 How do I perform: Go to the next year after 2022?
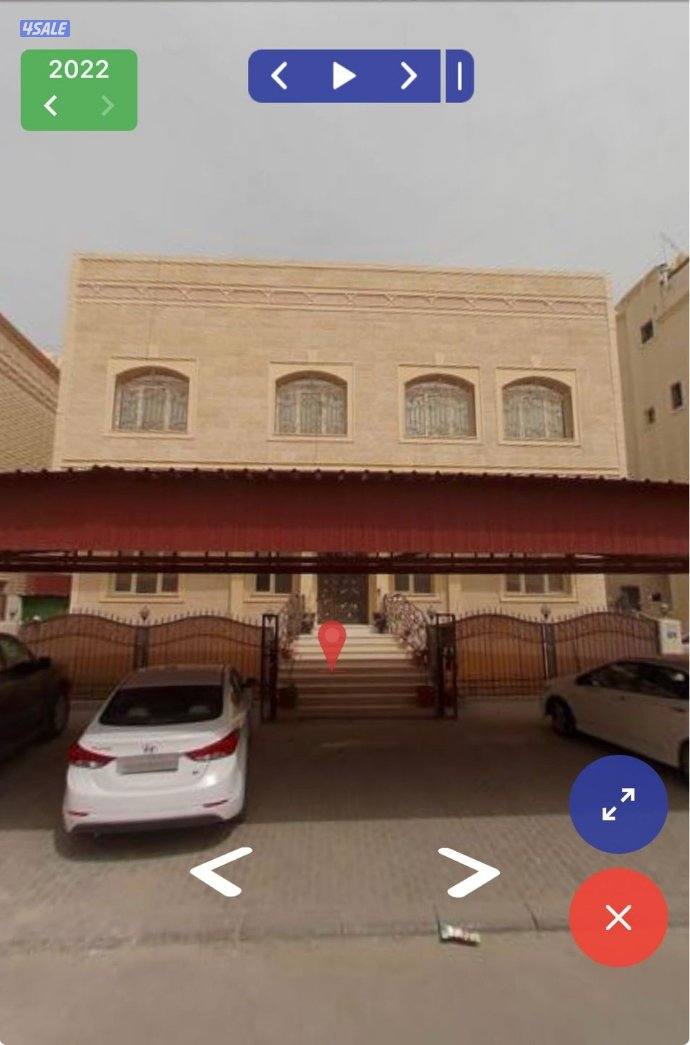(x=107, y=105)
